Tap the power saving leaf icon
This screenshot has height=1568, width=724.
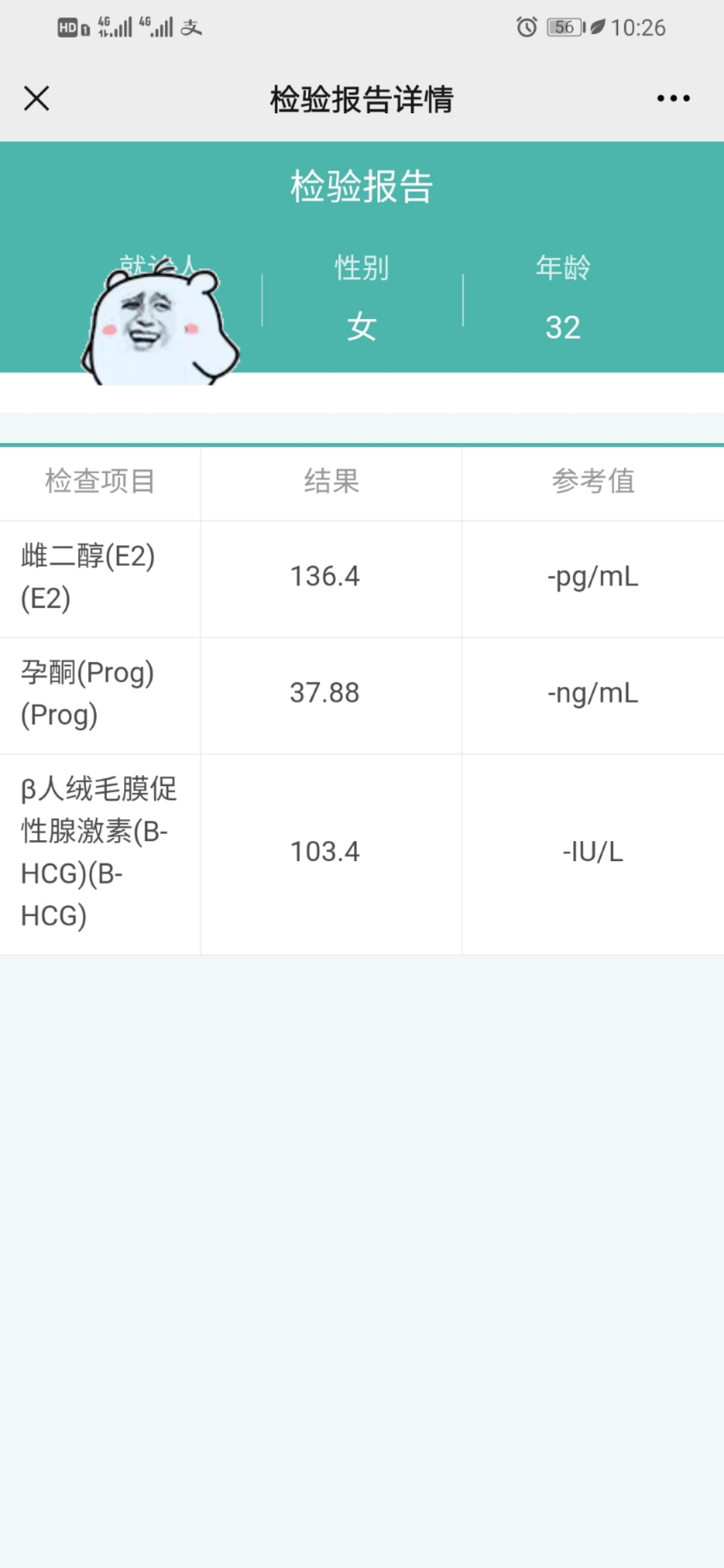[x=597, y=27]
